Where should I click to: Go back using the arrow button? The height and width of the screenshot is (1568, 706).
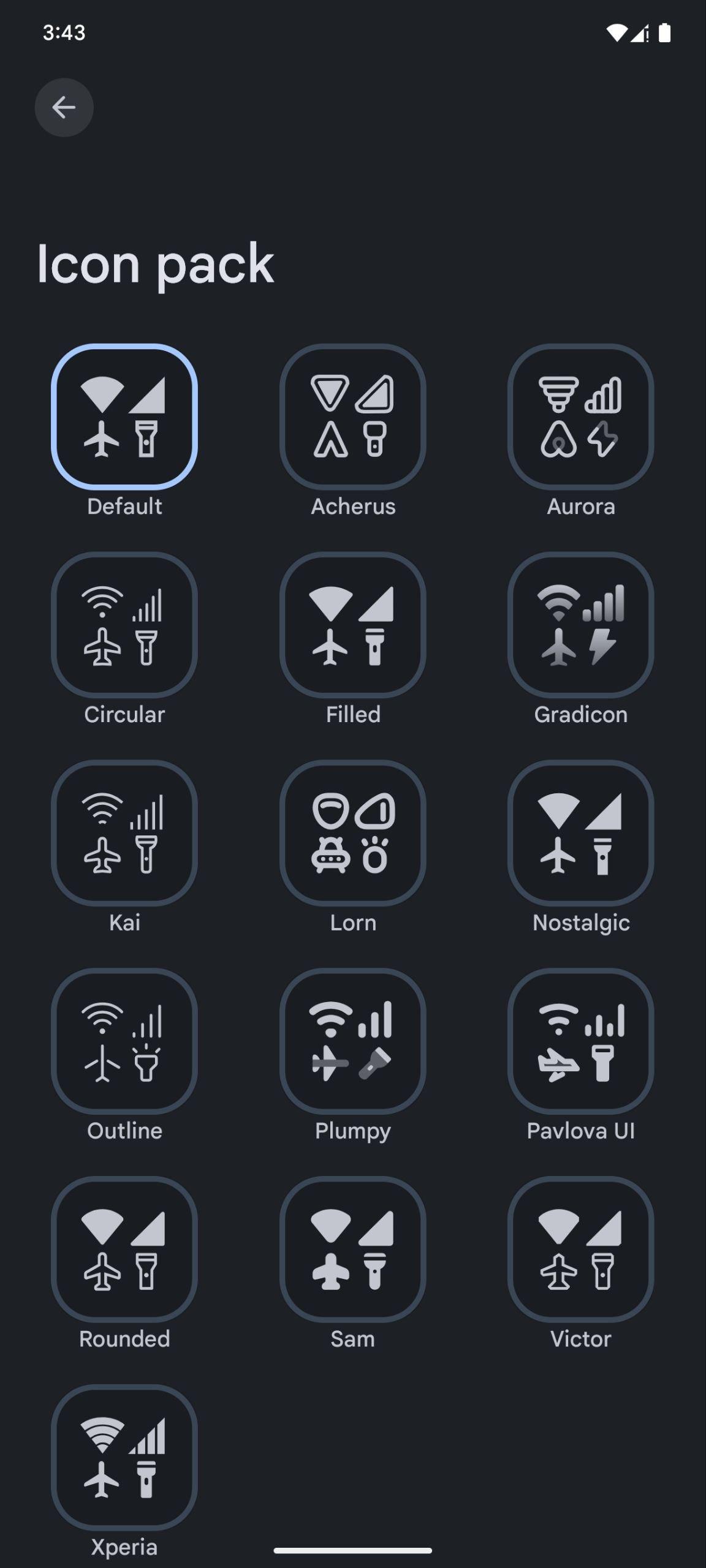64,107
